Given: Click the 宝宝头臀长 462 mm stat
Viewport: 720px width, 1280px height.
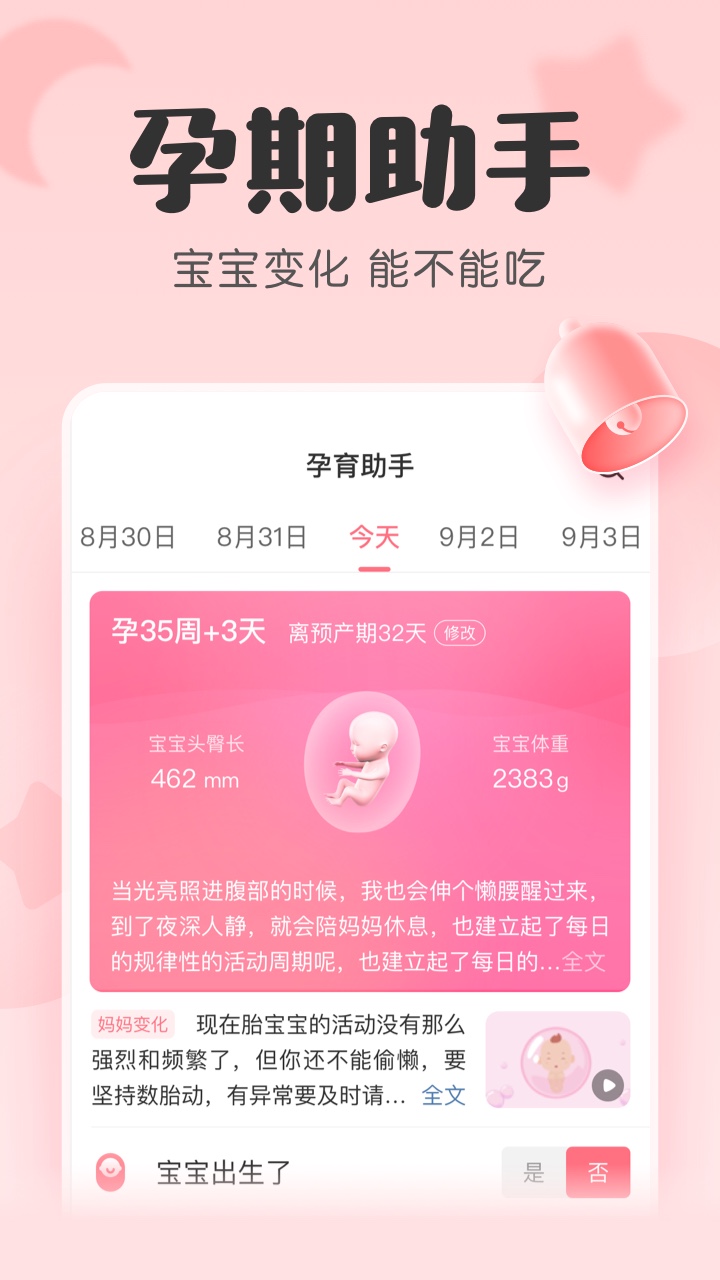Looking at the screenshot, I should (x=193, y=762).
